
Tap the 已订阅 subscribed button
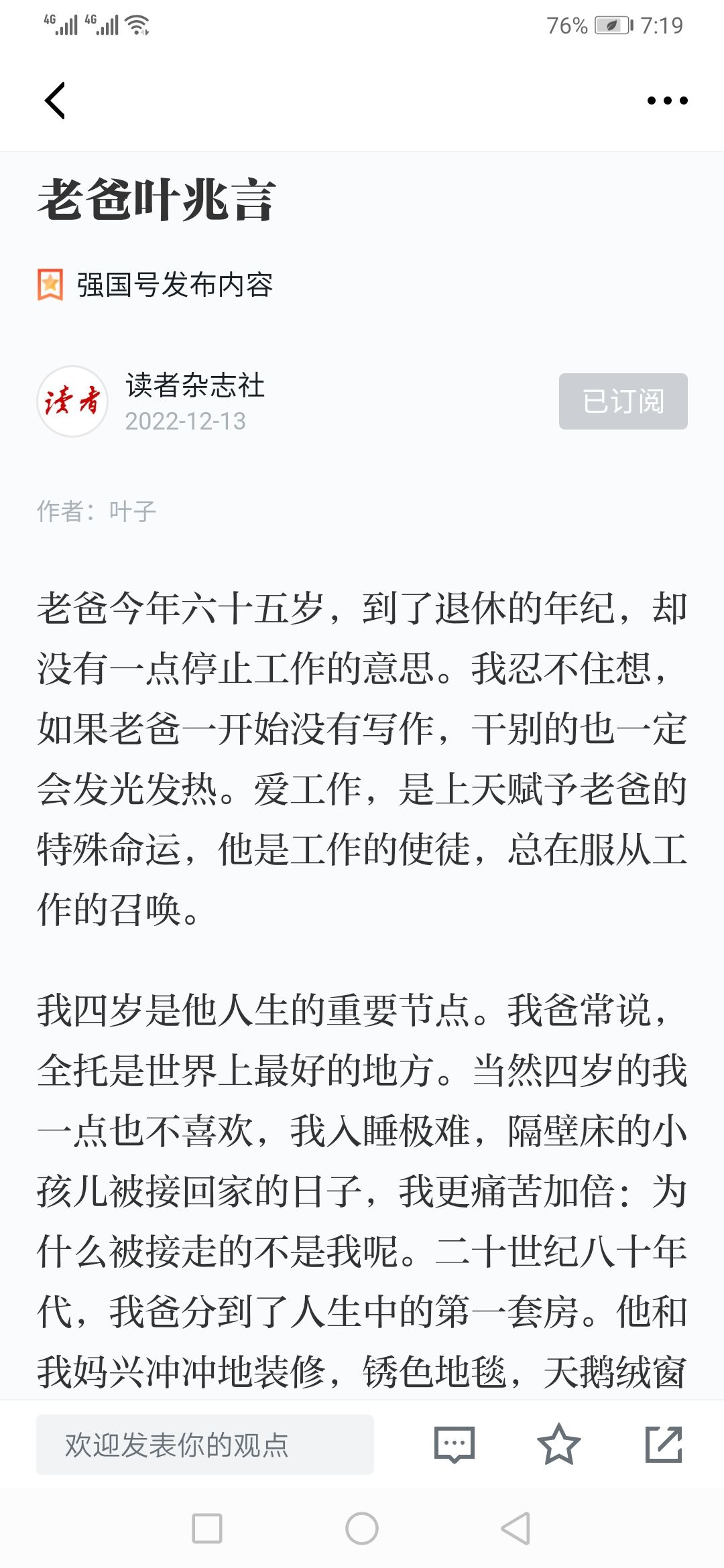pos(623,401)
